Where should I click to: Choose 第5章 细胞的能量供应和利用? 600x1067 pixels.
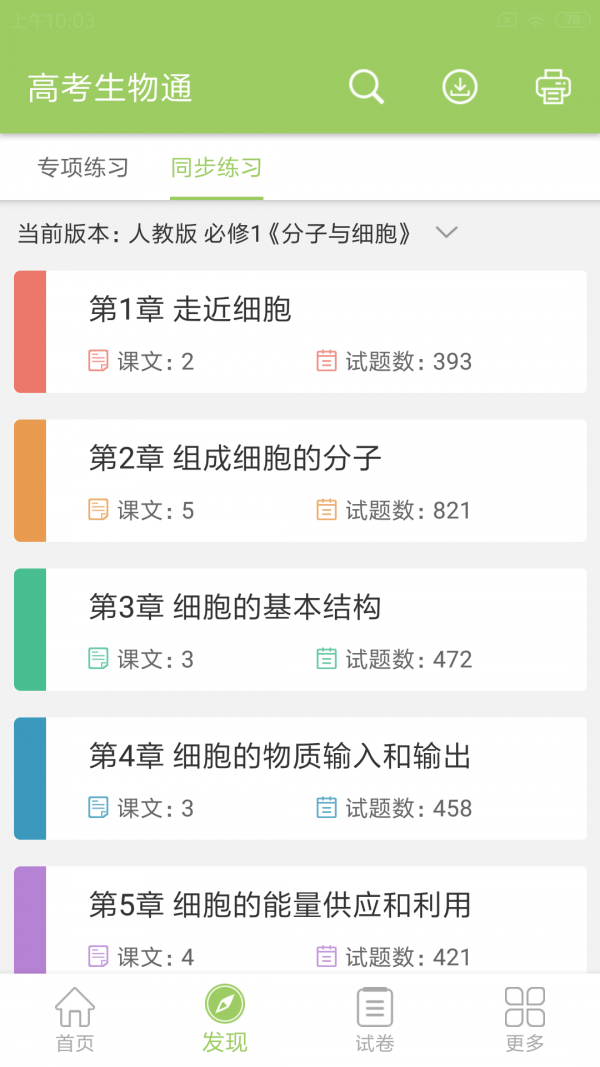point(300,920)
